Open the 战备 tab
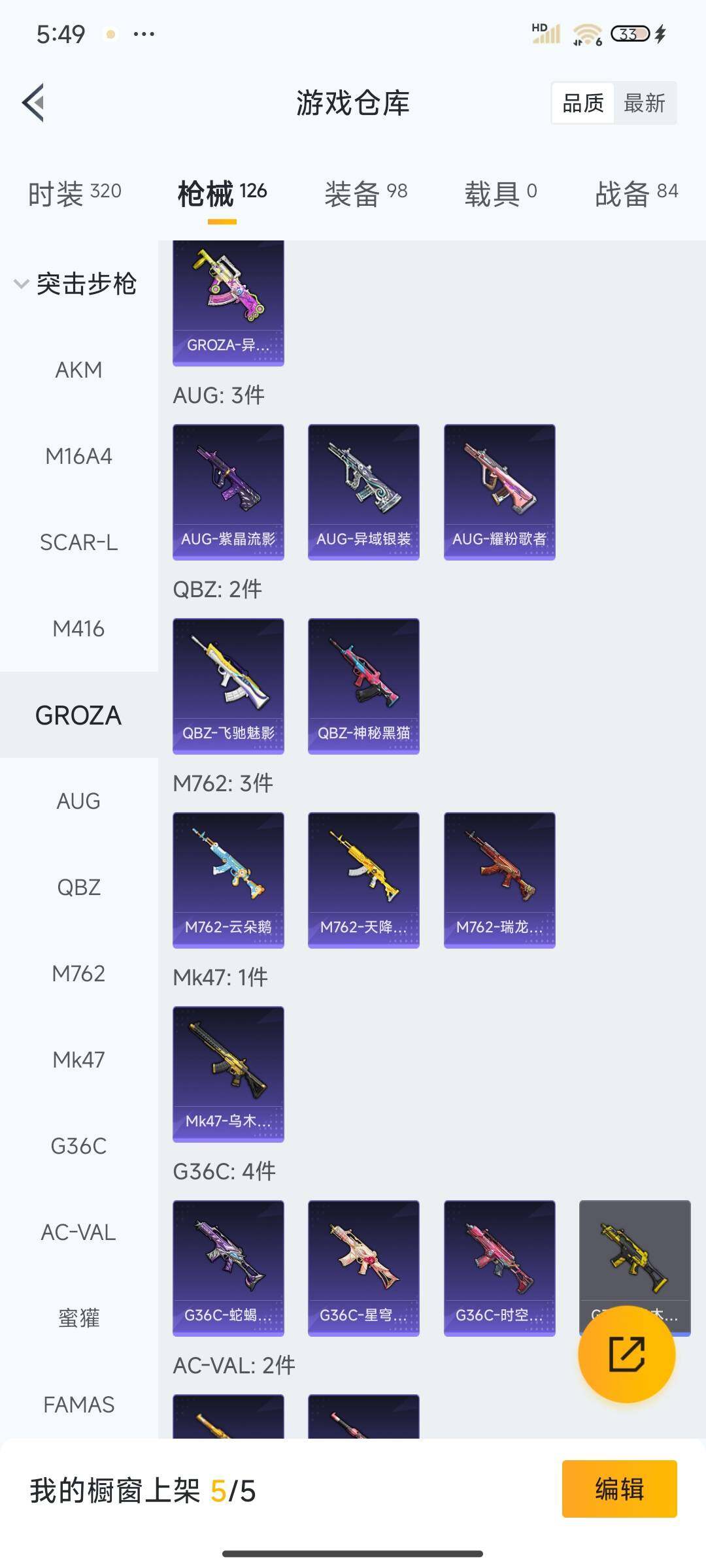The width and height of the screenshot is (706, 1568). 636,193
